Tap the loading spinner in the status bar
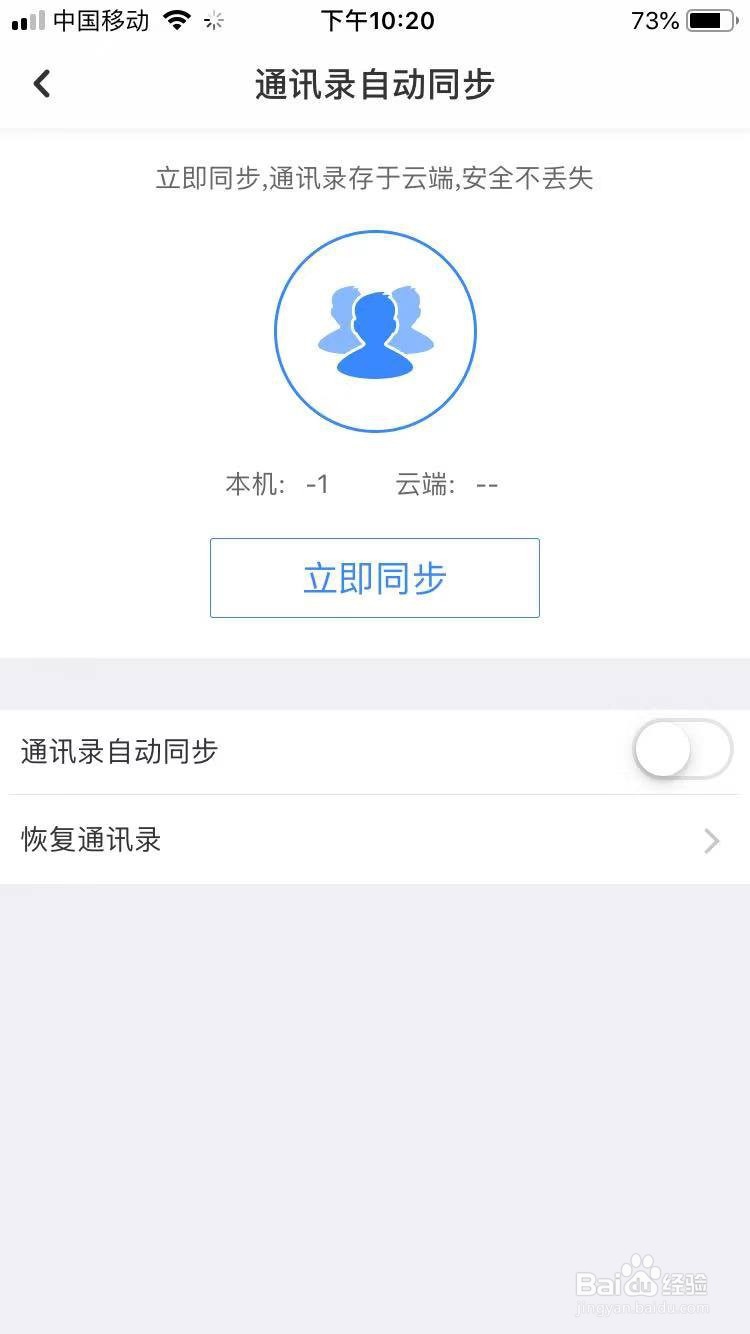This screenshot has height=1334, width=750. click(x=213, y=19)
